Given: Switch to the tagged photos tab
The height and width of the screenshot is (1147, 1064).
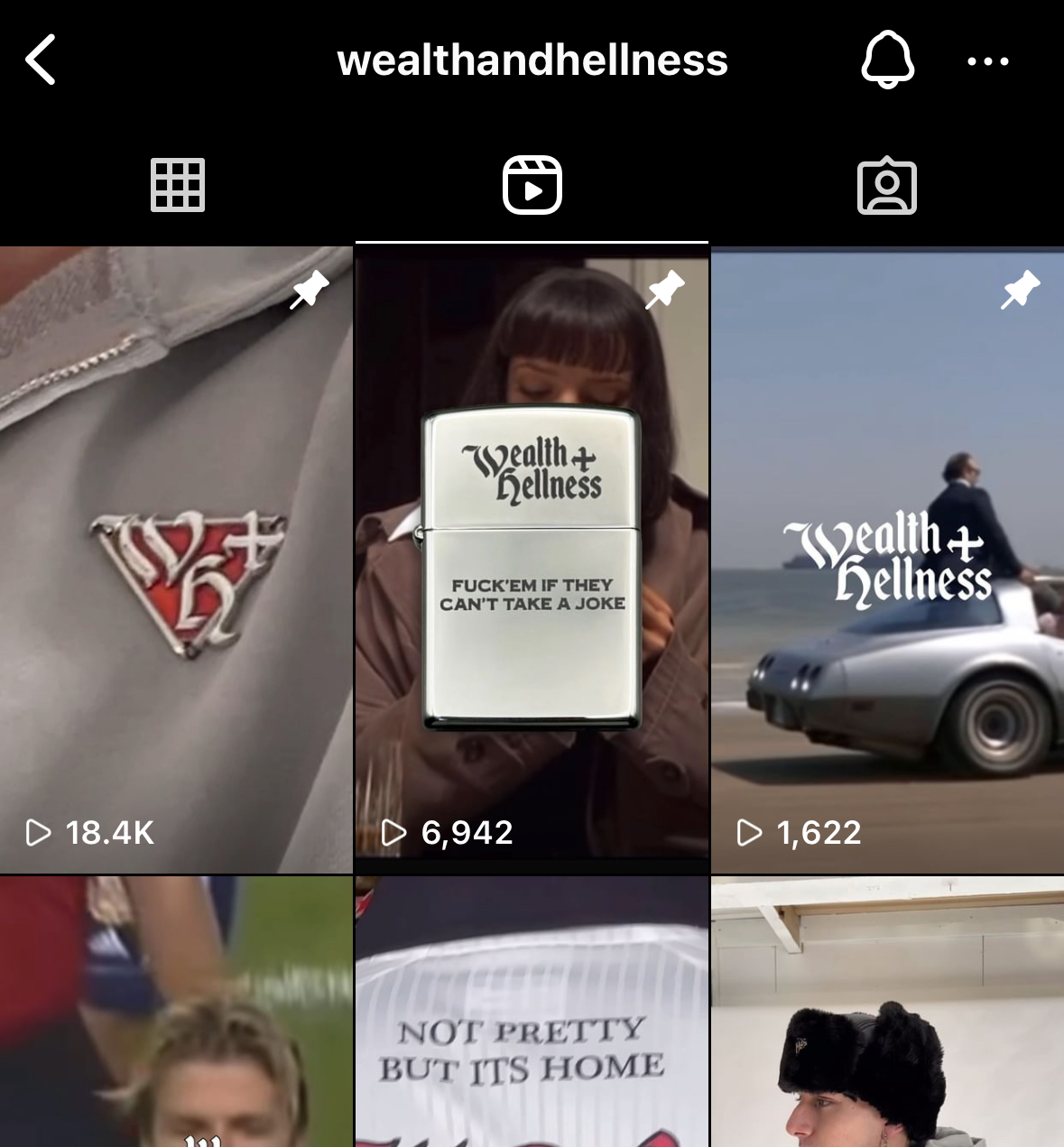Looking at the screenshot, I should (x=886, y=187).
